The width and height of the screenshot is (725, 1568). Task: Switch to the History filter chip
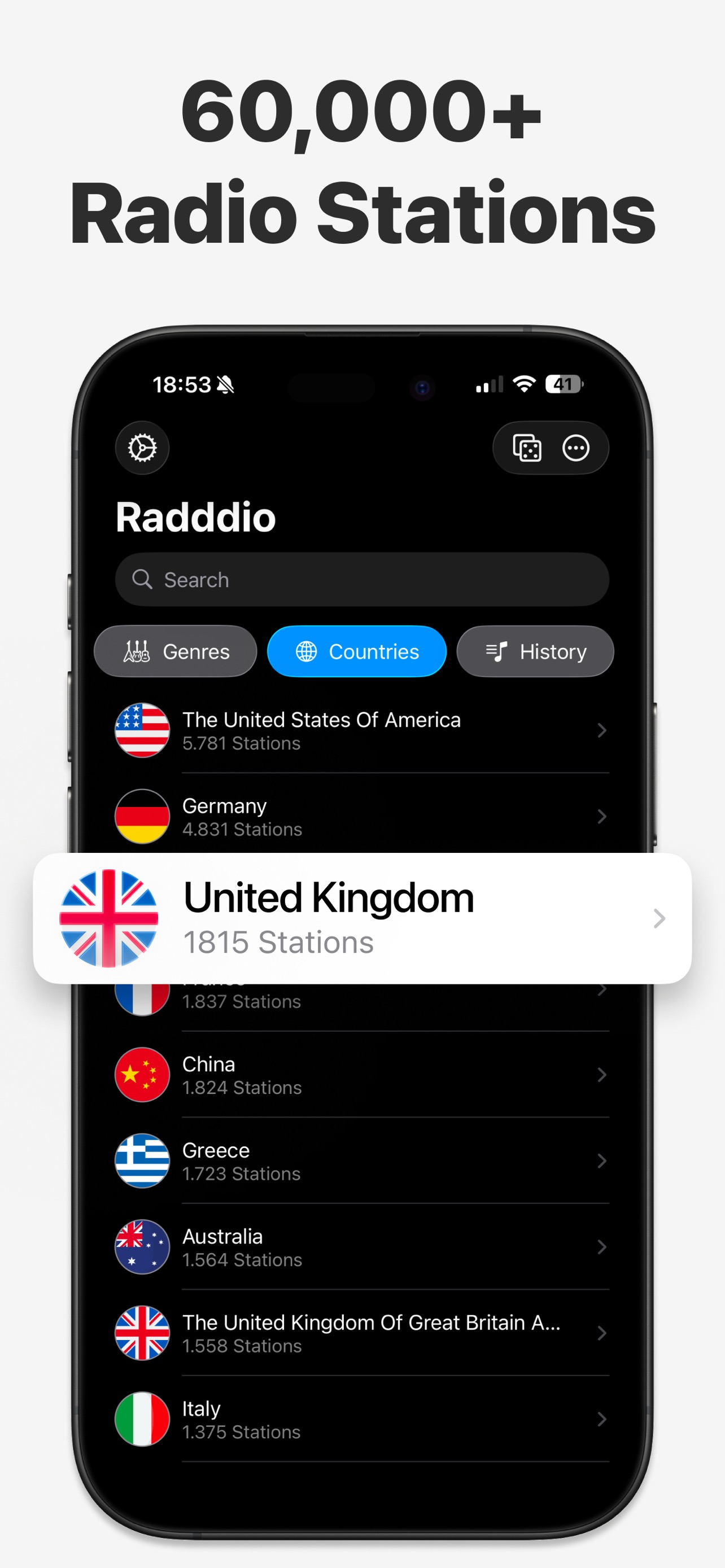tap(535, 651)
